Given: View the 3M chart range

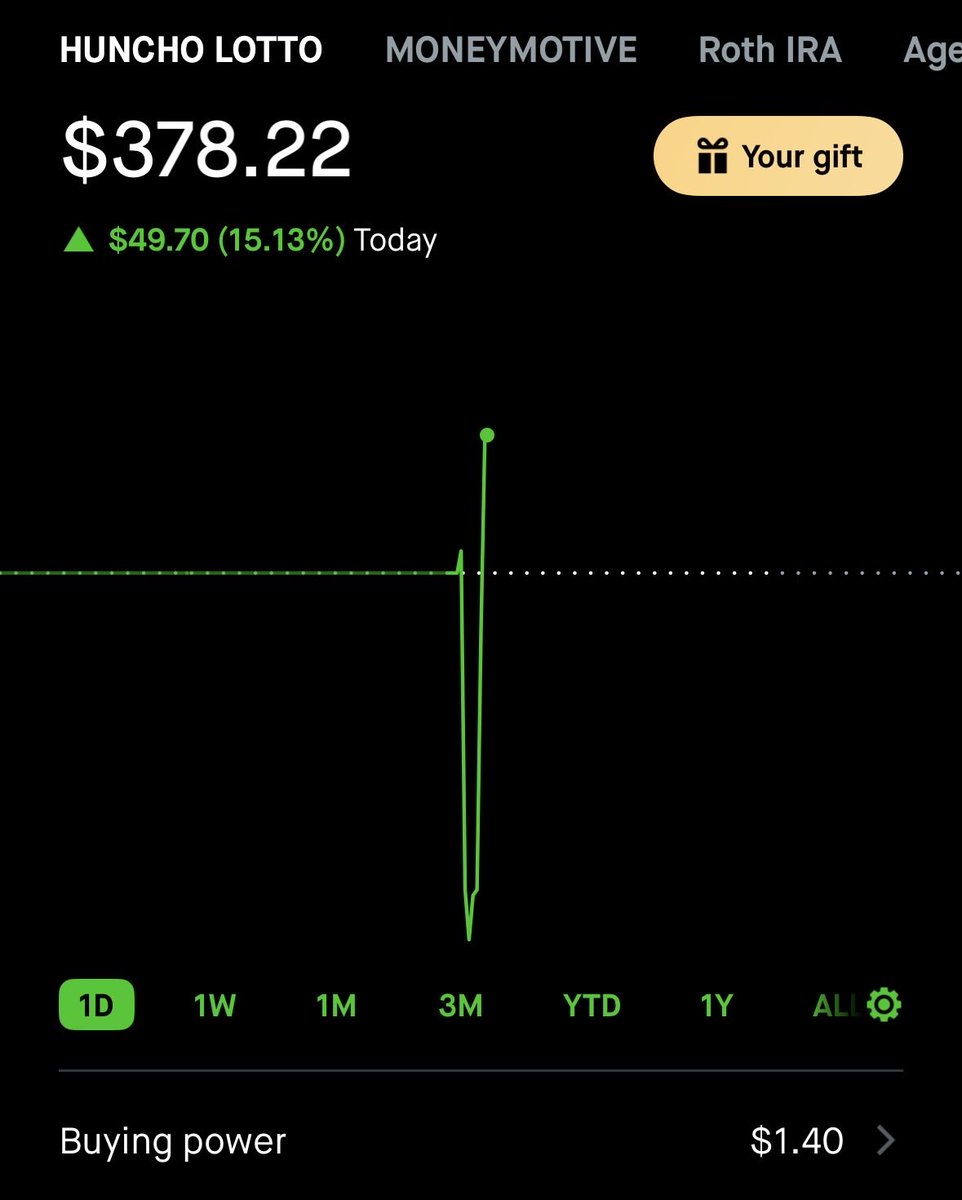Looking at the screenshot, I should [460, 1005].
